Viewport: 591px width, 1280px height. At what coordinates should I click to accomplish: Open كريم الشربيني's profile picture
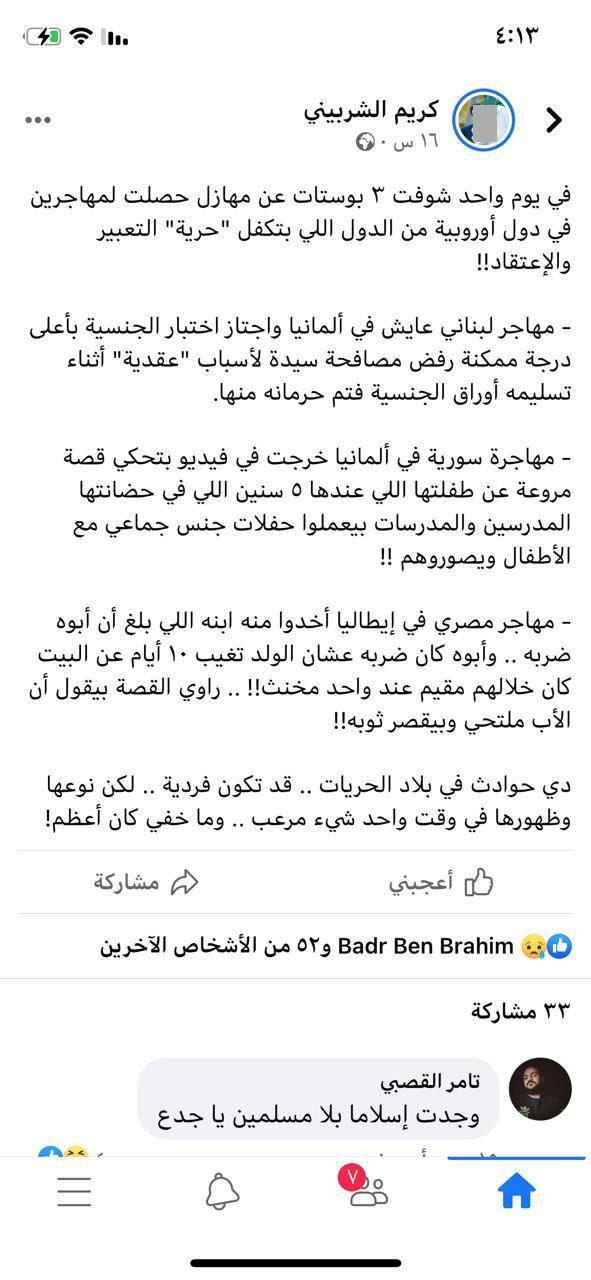pyautogui.click(x=484, y=121)
